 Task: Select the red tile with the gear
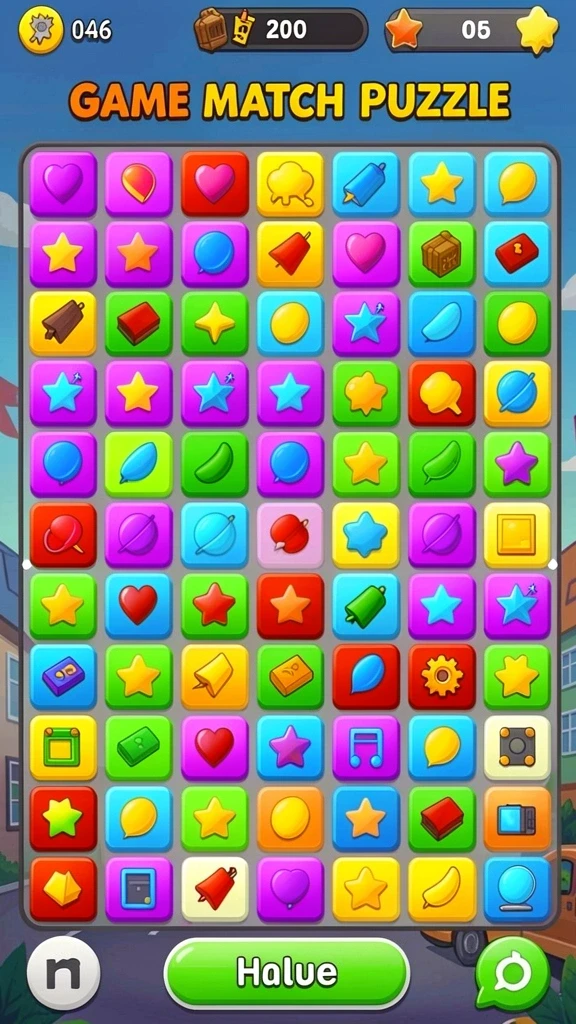tap(442, 677)
